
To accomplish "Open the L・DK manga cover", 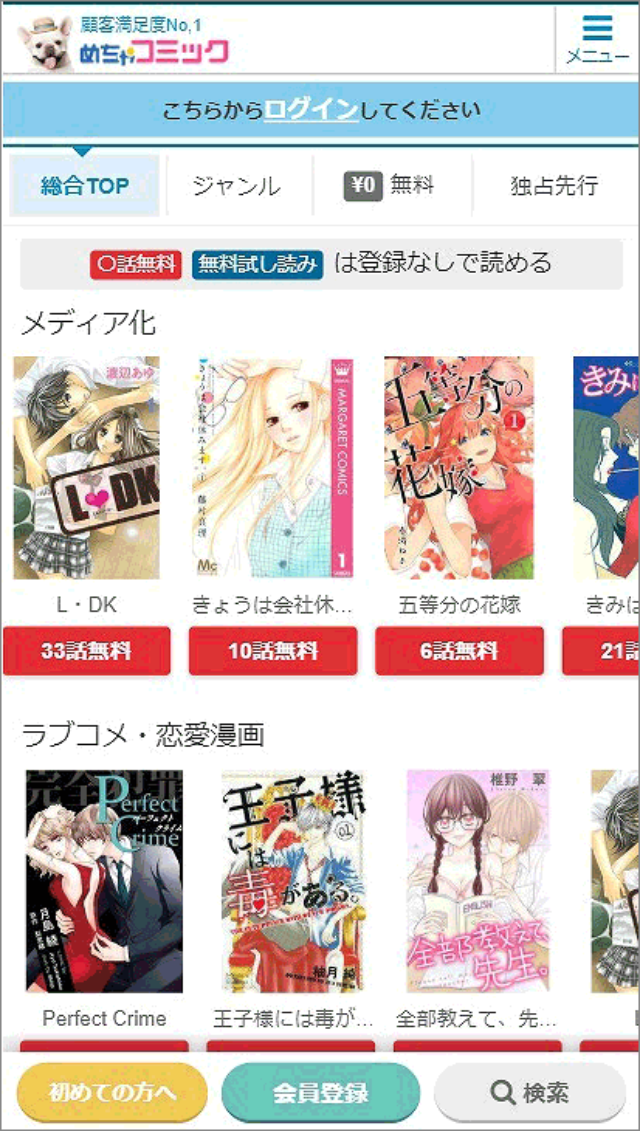I will (87, 467).
